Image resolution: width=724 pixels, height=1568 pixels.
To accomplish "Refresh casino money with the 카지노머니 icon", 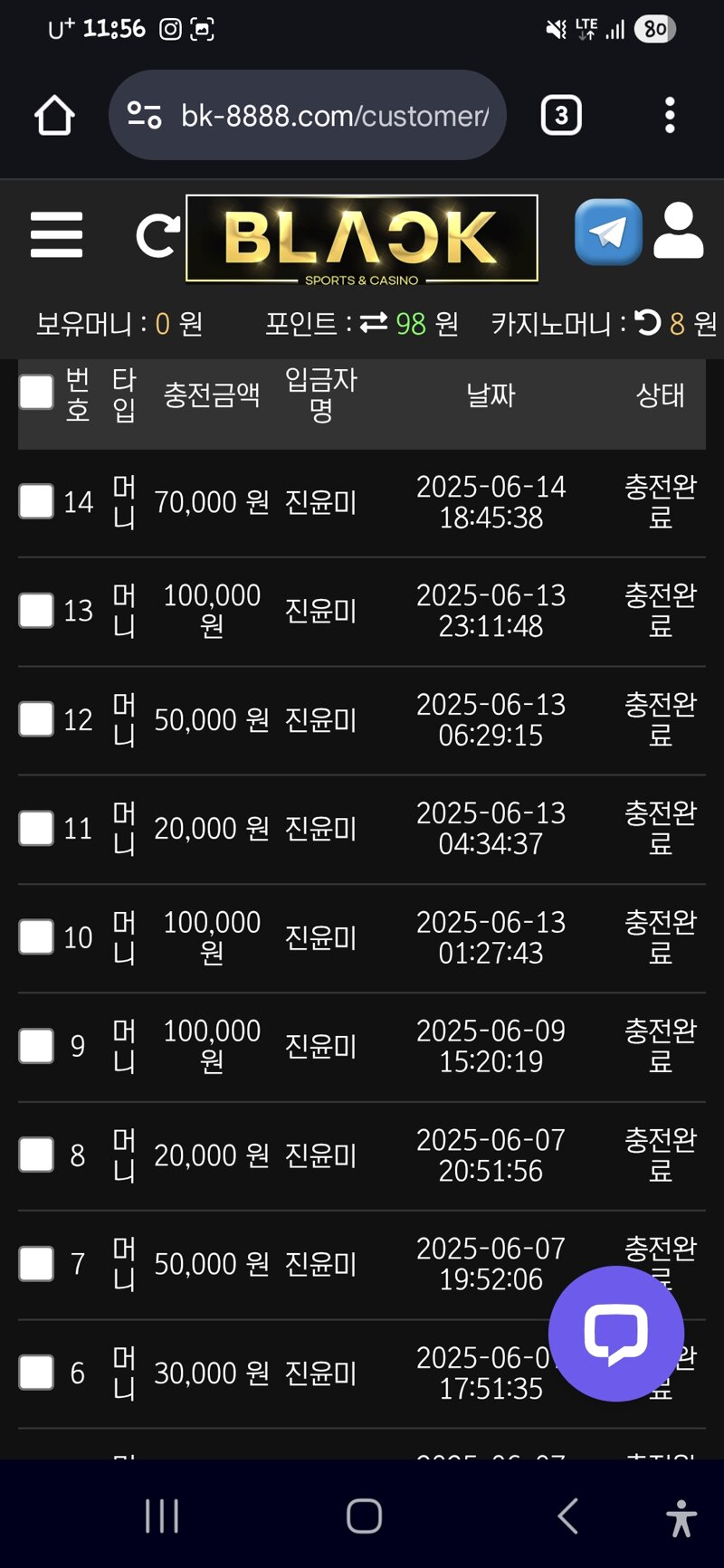I will pos(648,323).
